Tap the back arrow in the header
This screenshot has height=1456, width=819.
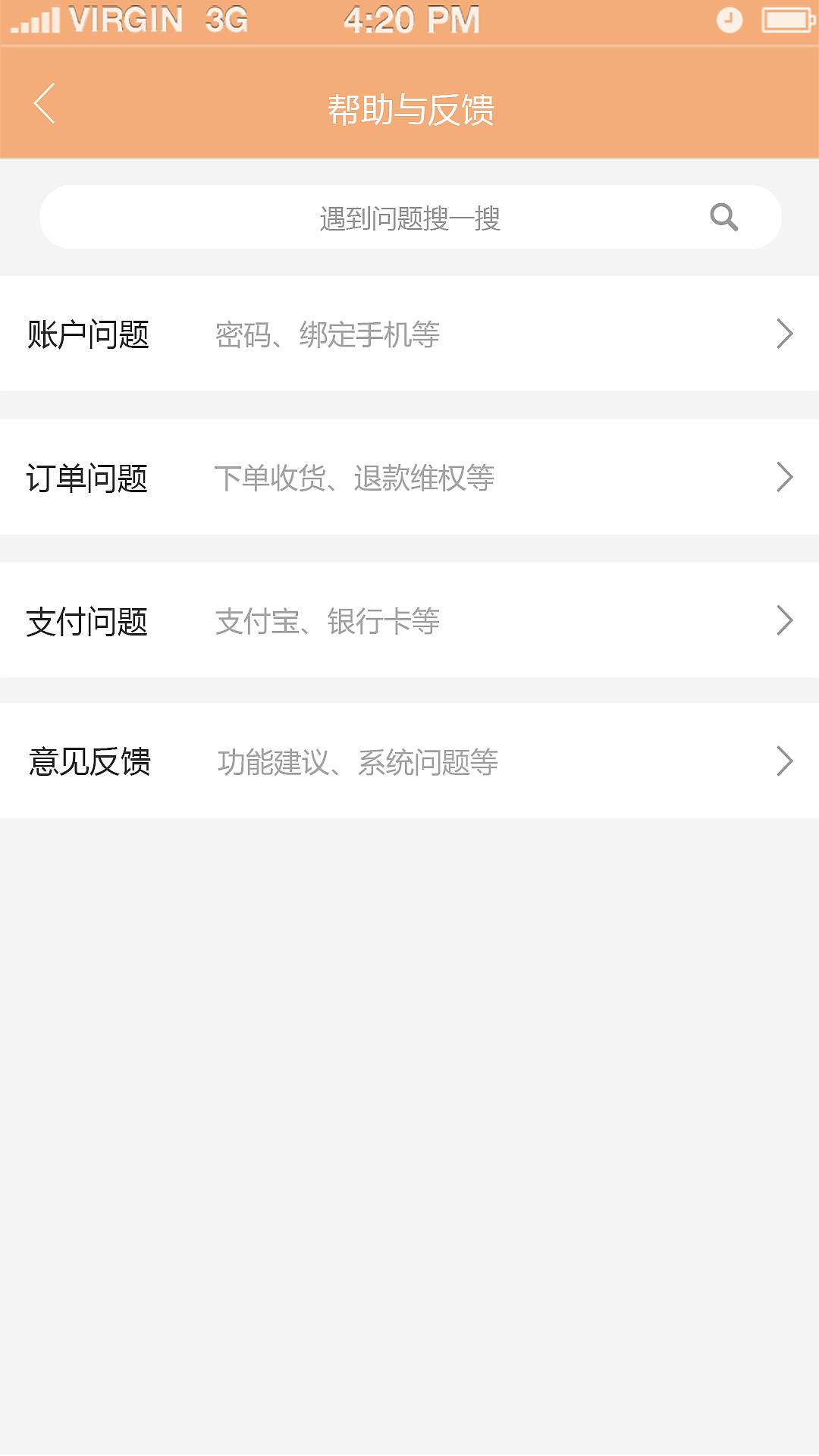[x=43, y=104]
